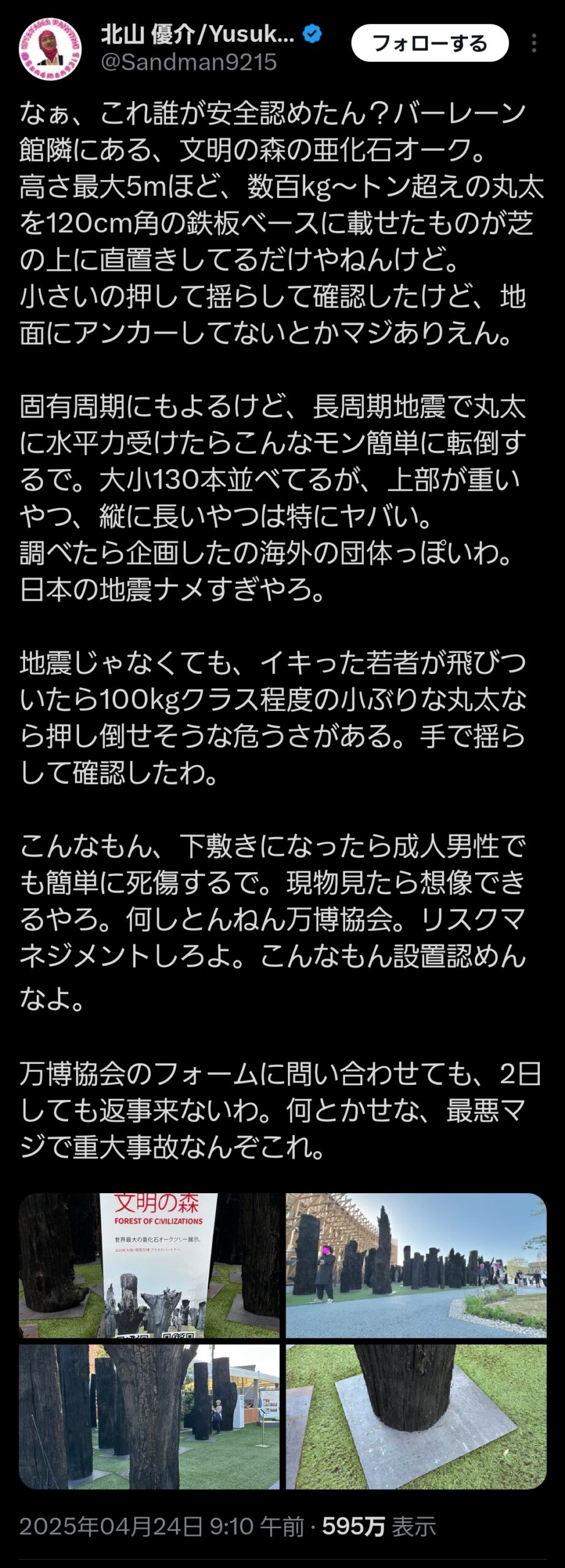
Task: View the steel base plate close-up photo
Action: 415,1416
